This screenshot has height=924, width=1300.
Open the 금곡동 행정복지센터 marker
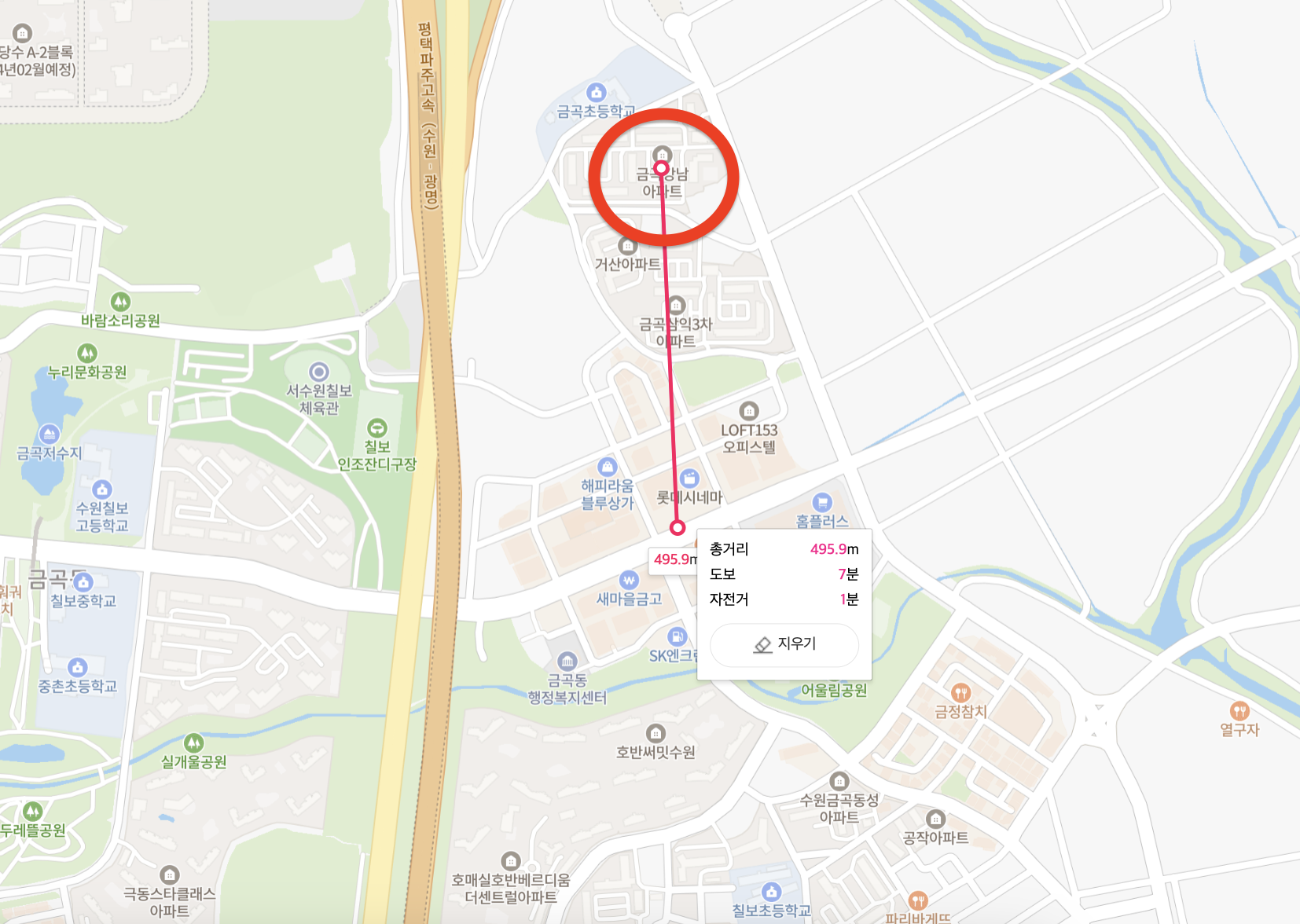pyautogui.click(x=567, y=661)
